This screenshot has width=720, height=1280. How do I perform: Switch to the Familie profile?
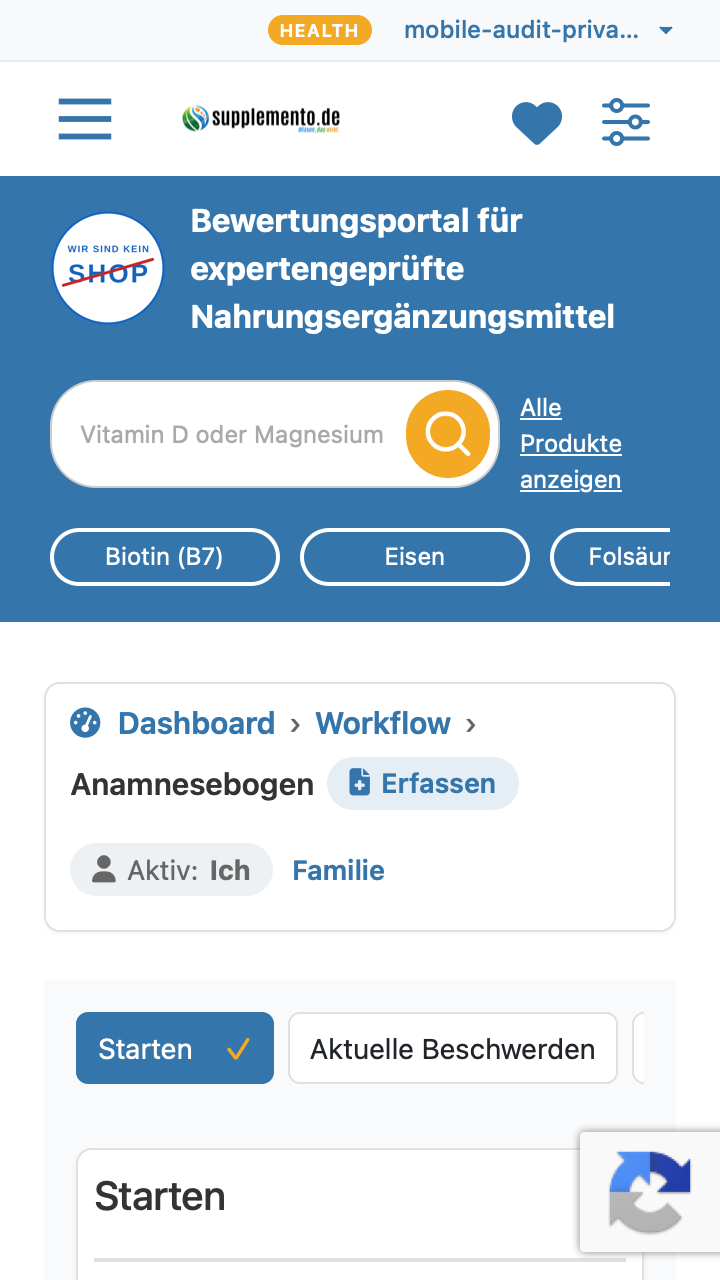(338, 870)
